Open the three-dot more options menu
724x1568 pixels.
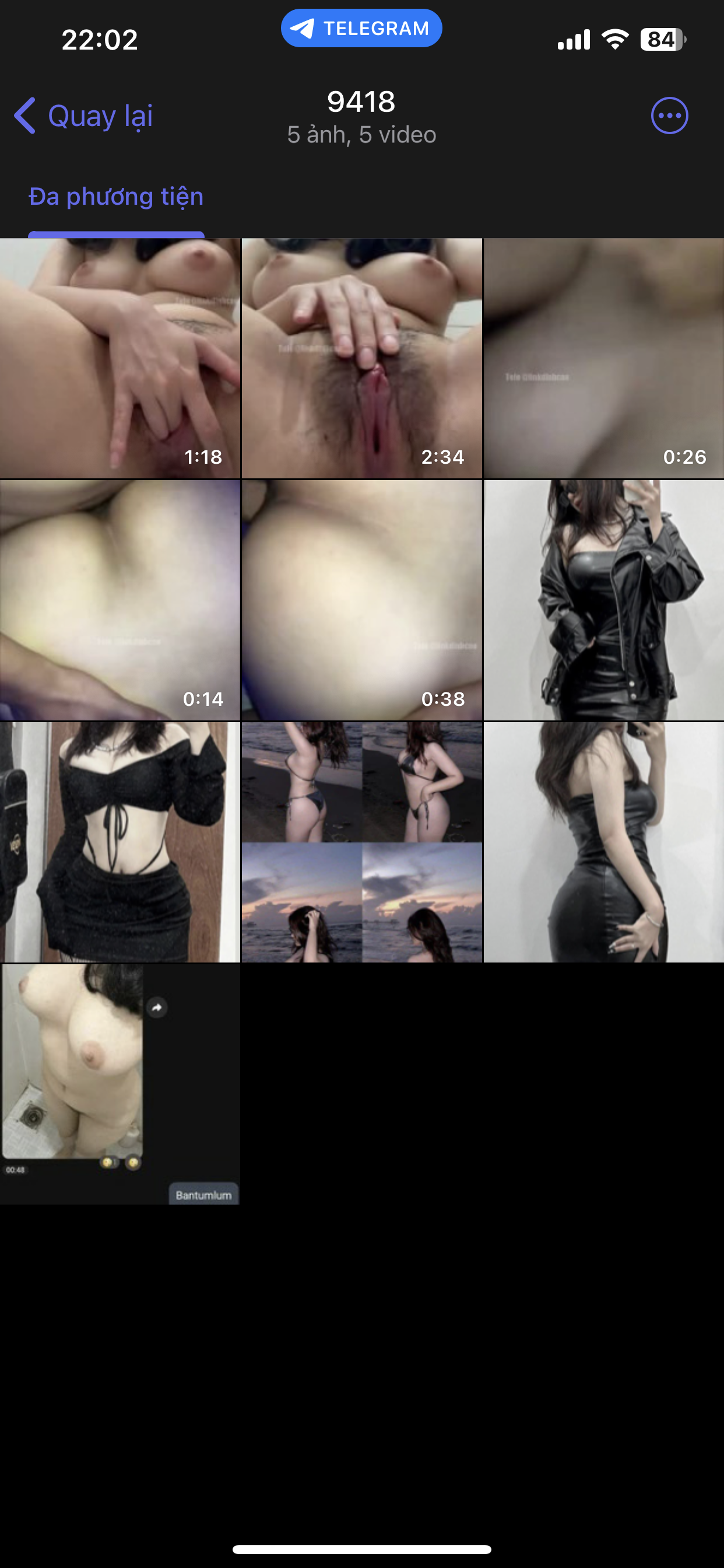click(x=669, y=116)
